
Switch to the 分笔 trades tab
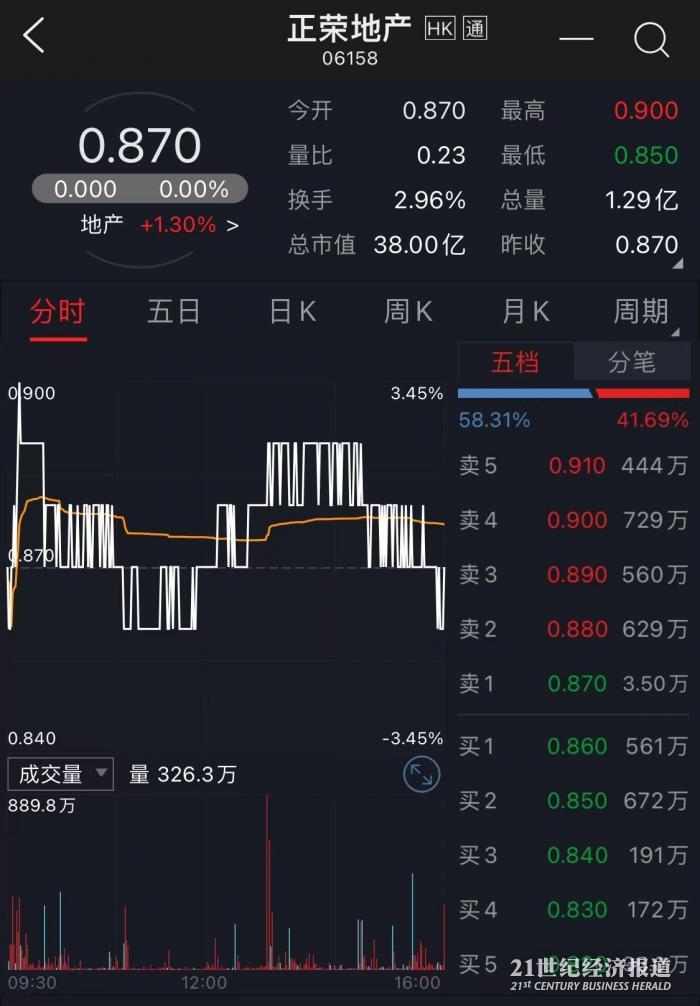click(632, 362)
